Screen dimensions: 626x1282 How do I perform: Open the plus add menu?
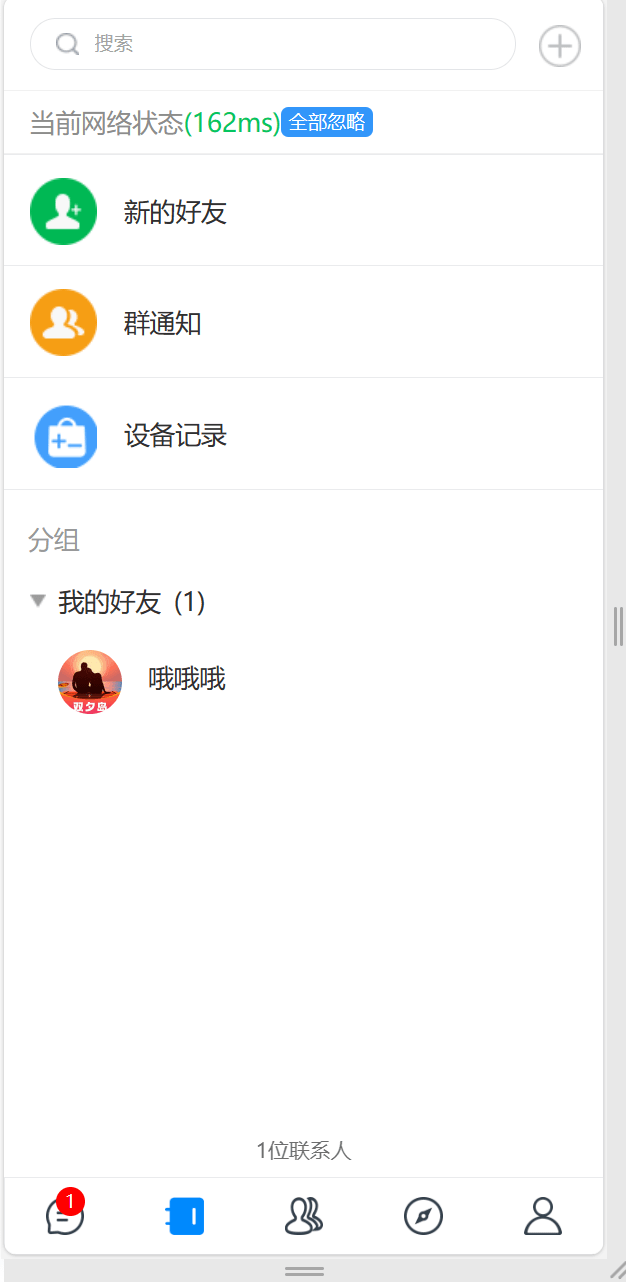(559, 46)
